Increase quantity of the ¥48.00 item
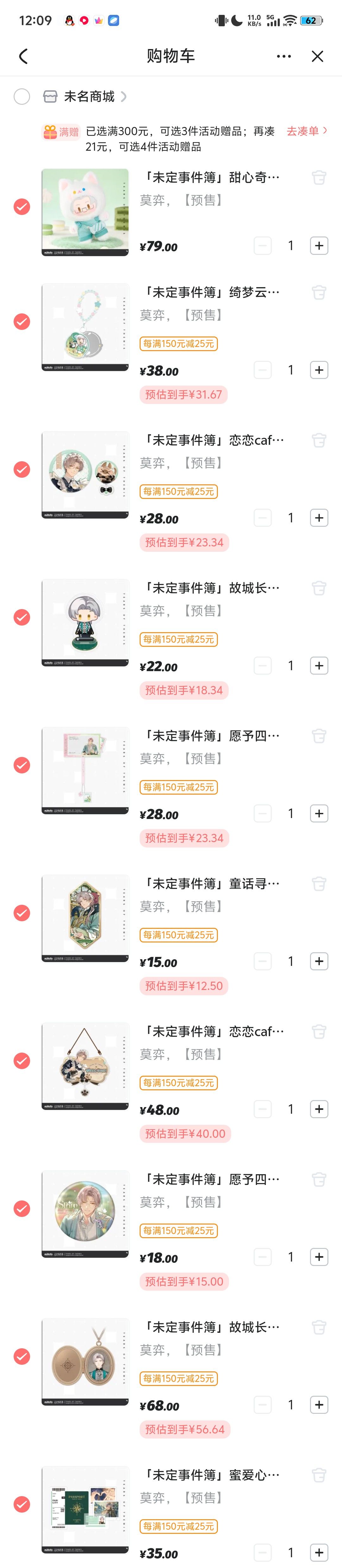Screen dimensions: 342x1568 pos(319,1109)
